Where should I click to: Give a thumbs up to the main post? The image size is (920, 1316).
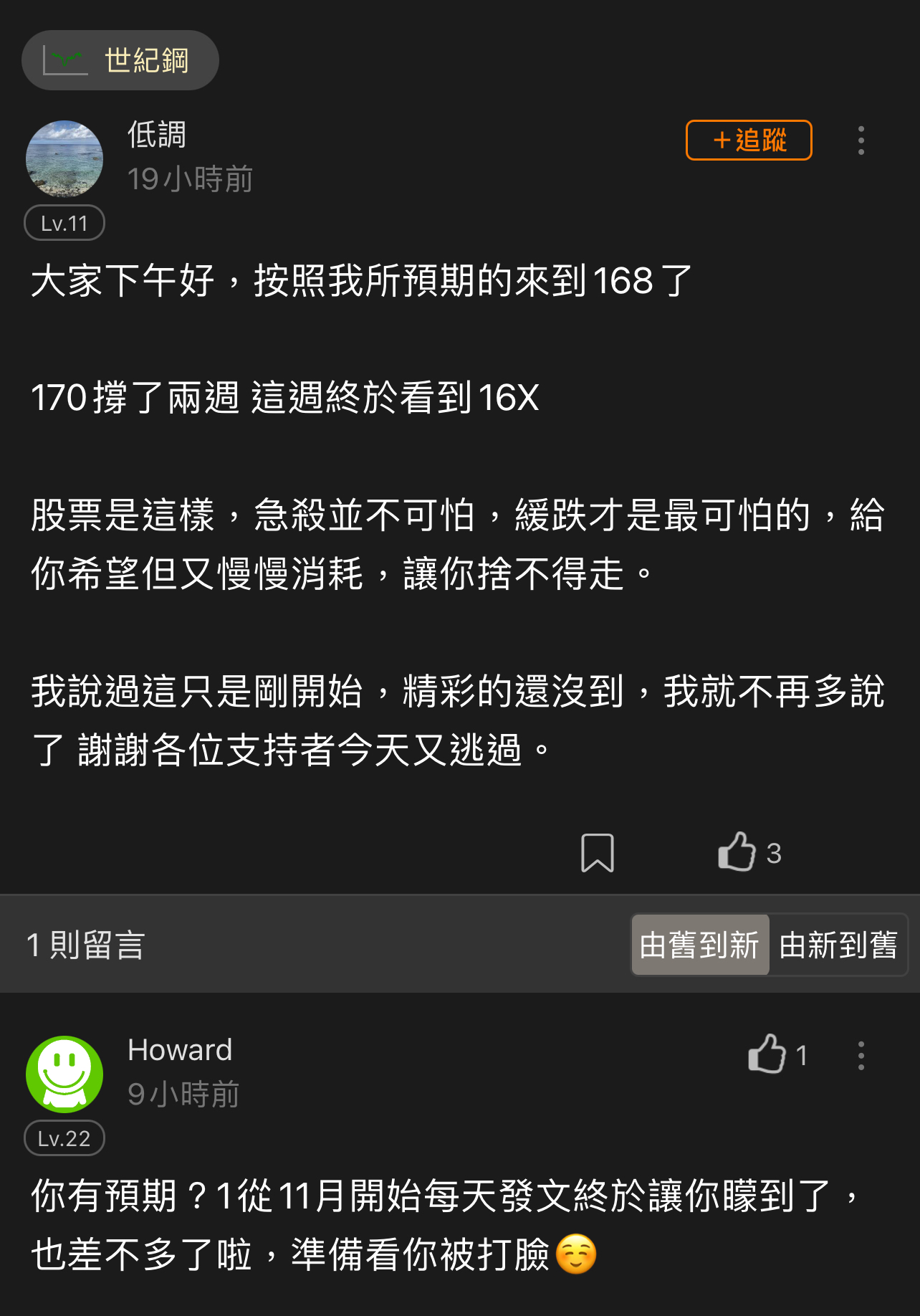(x=736, y=852)
